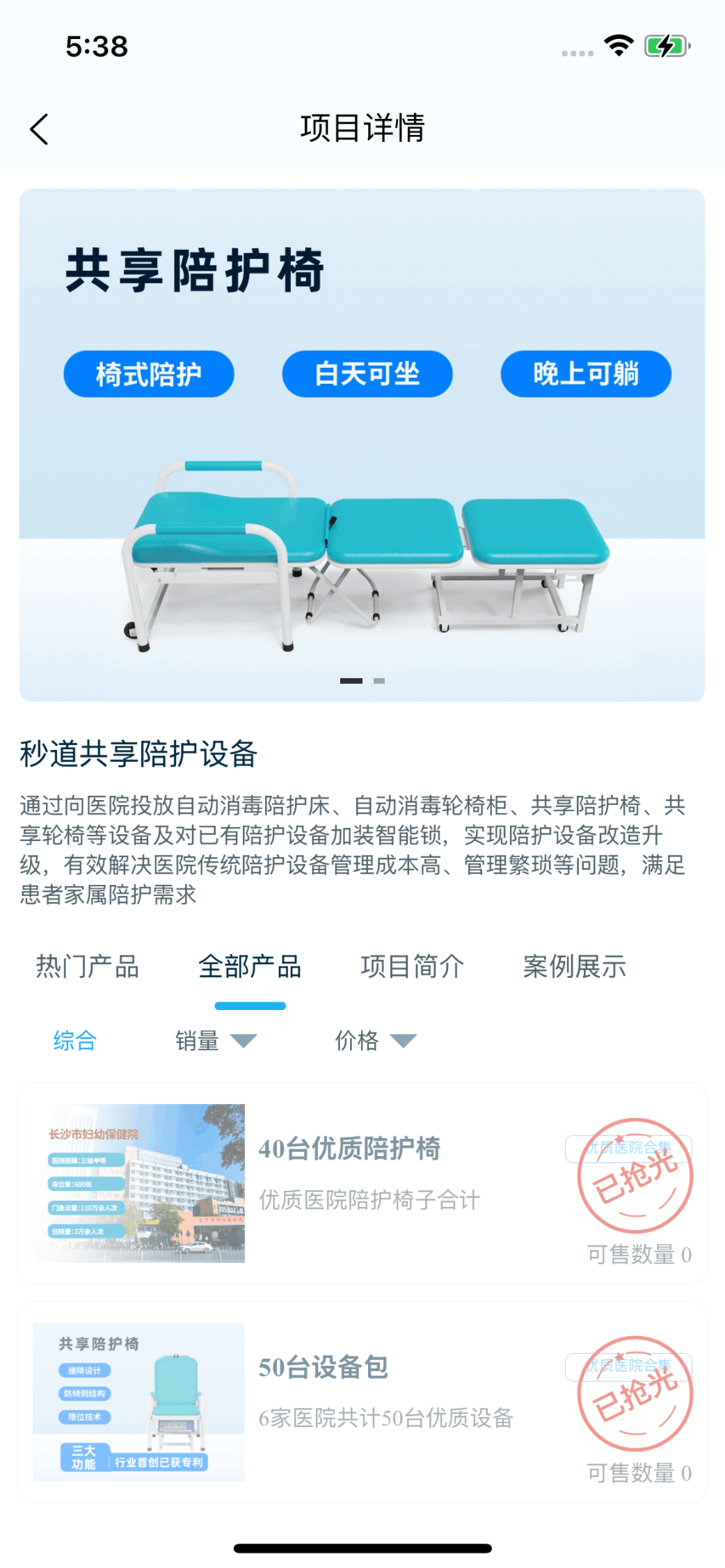Viewport: 725px width, 1568px height.
Task: Tap the Wi-Fi icon in the status bar
Action: [620, 46]
